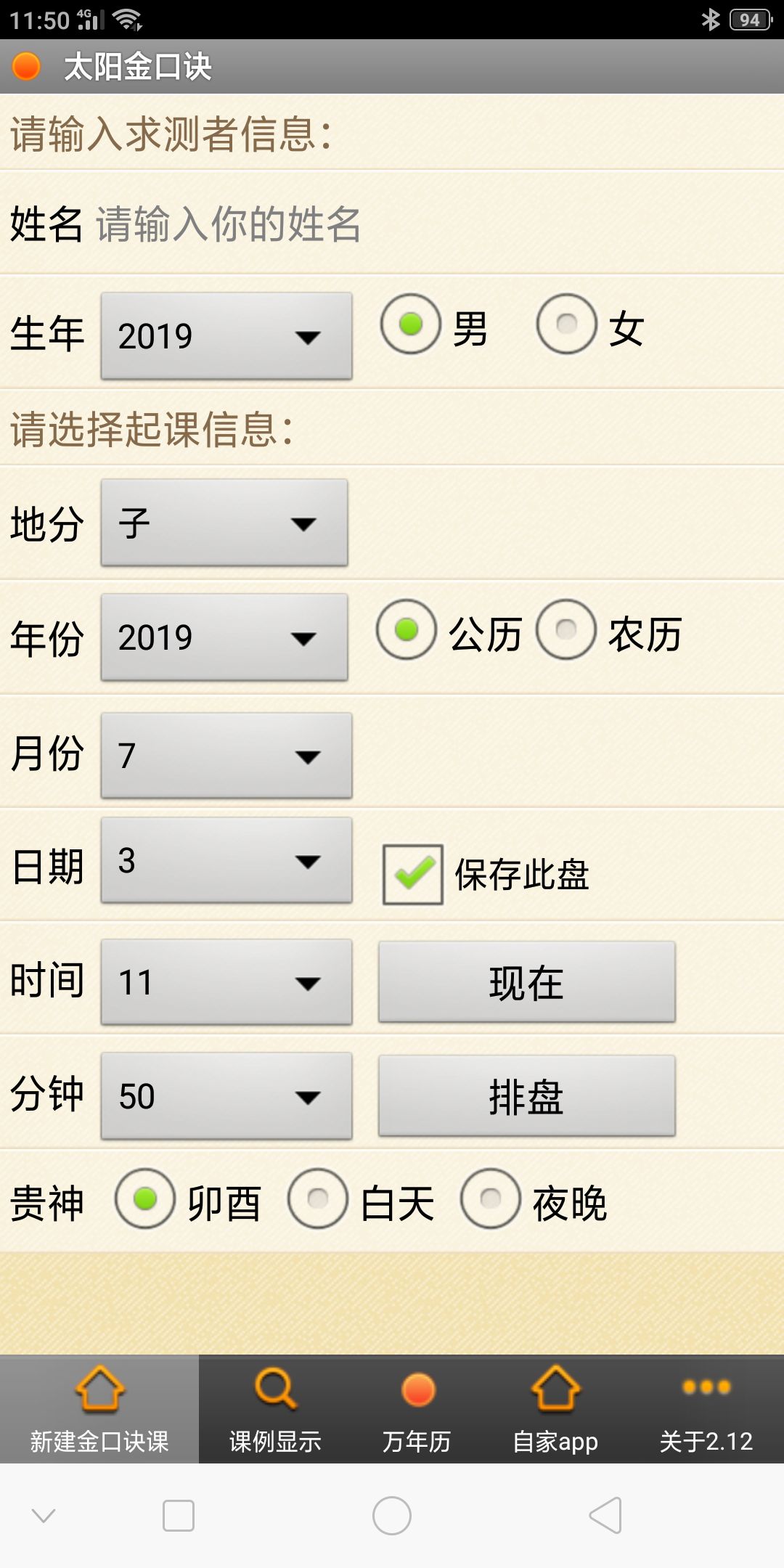Open the 年份 year dropdown
The width and height of the screenshot is (784, 1568).
224,637
